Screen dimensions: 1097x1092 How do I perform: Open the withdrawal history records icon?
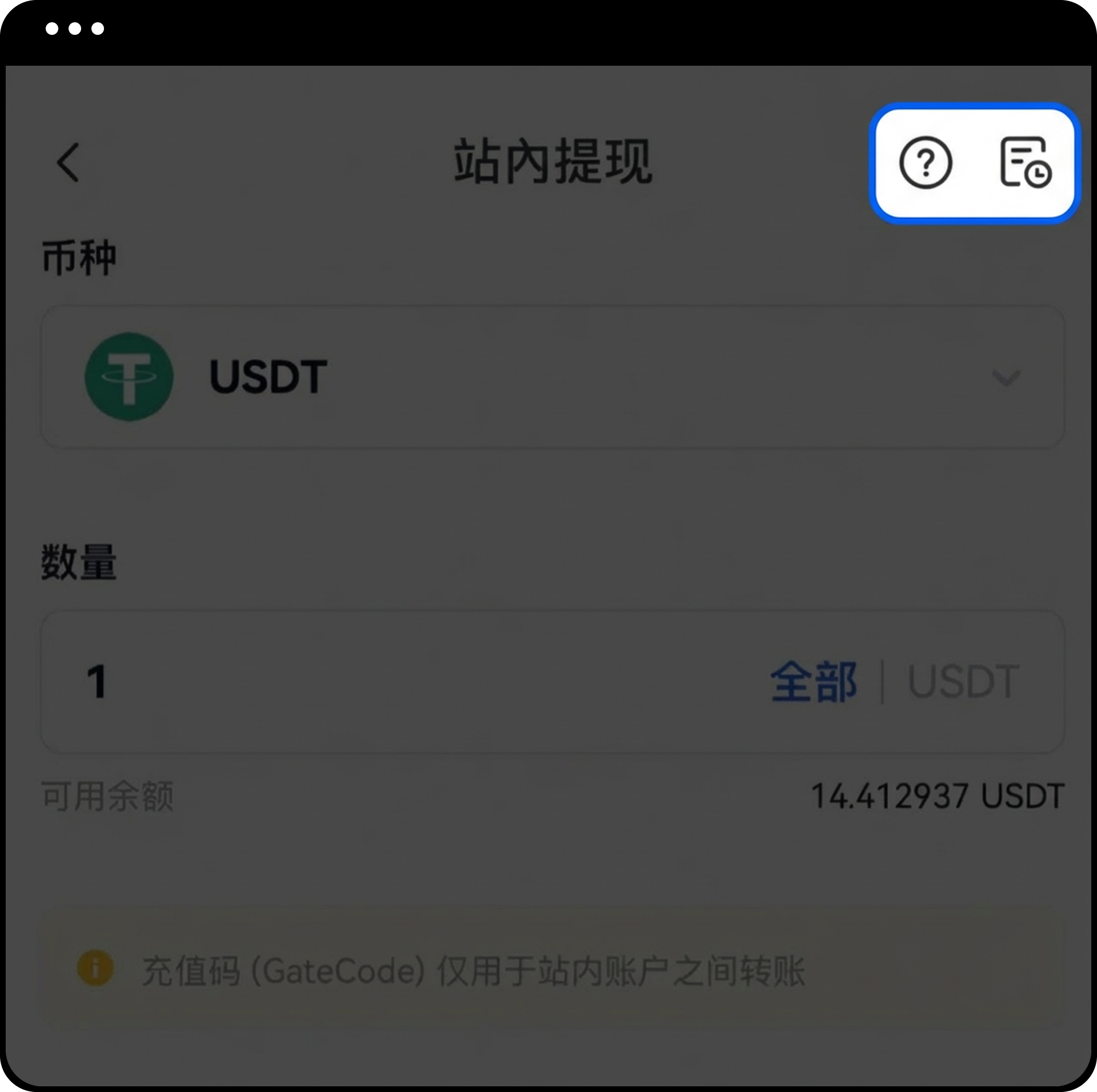coord(1025,163)
